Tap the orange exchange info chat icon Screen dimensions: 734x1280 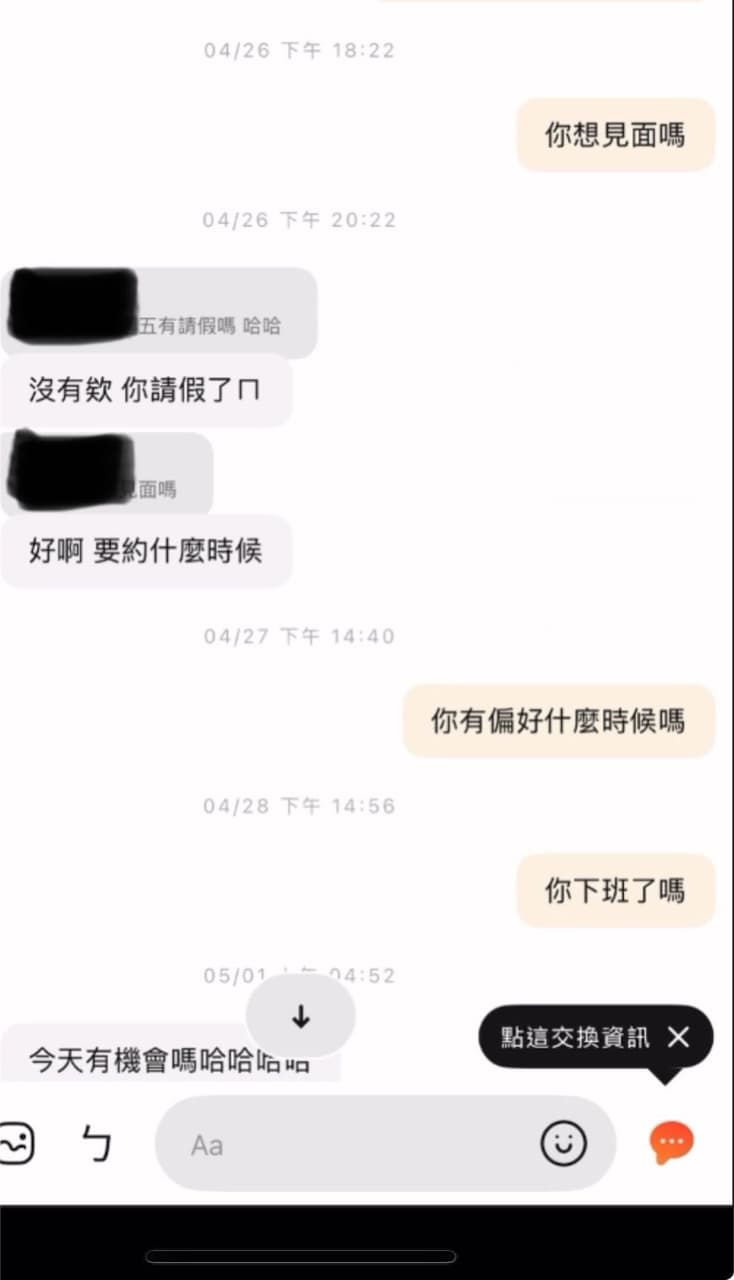click(x=671, y=1142)
